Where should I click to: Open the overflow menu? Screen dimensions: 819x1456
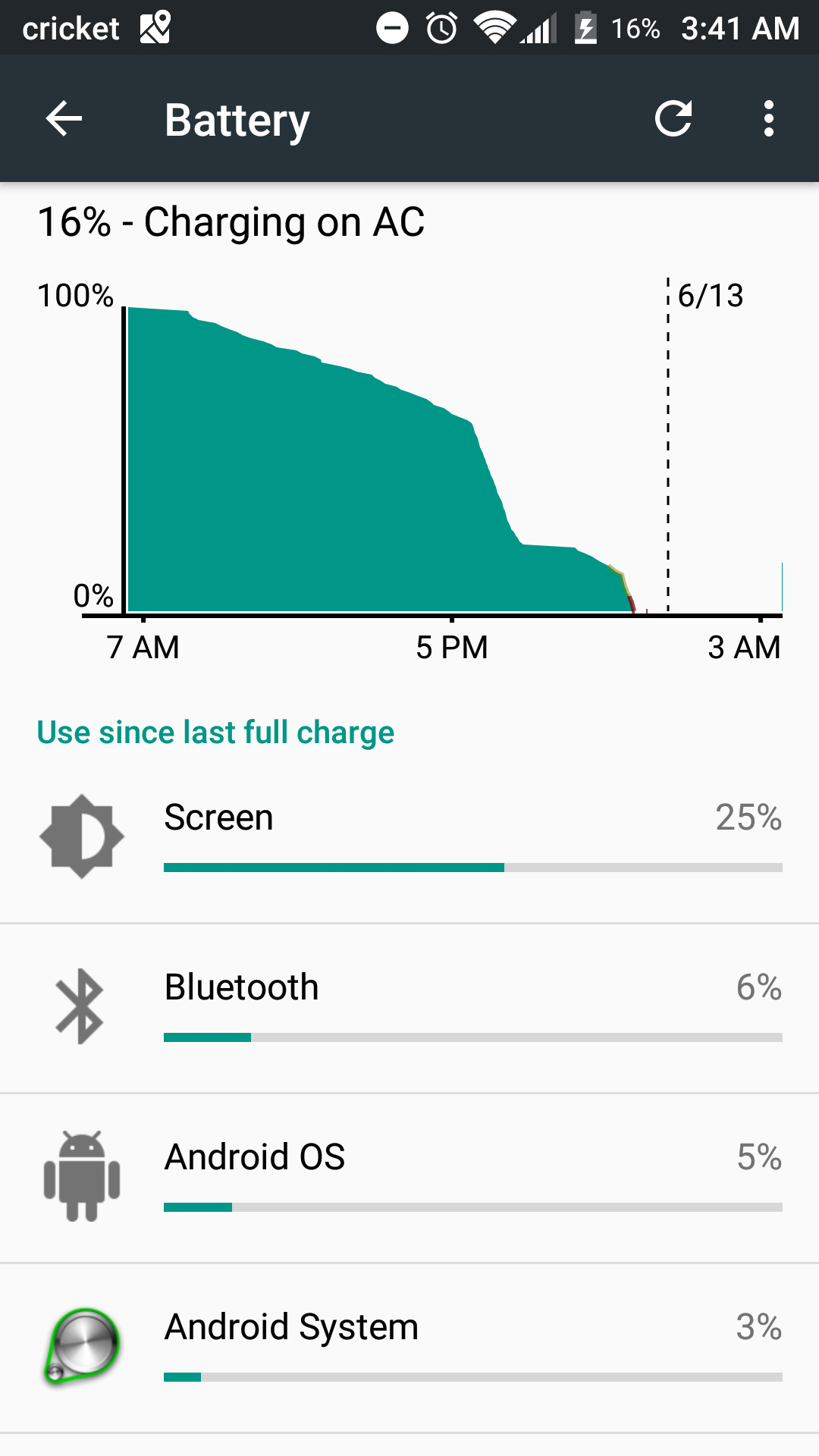pos(769,119)
